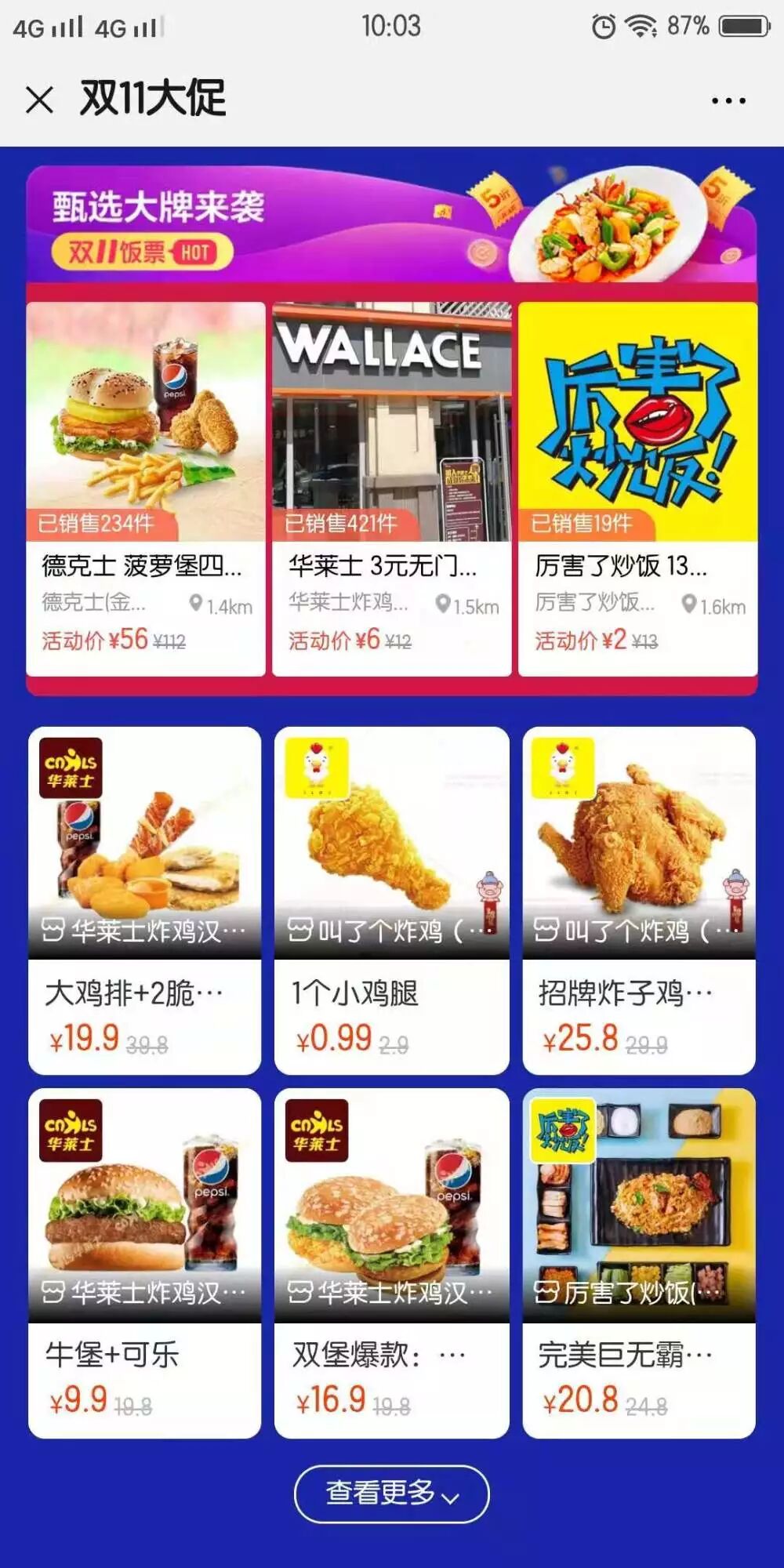Close the 双11大促 page
The width and height of the screenshot is (784, 1568).
[x=39, y=100]
